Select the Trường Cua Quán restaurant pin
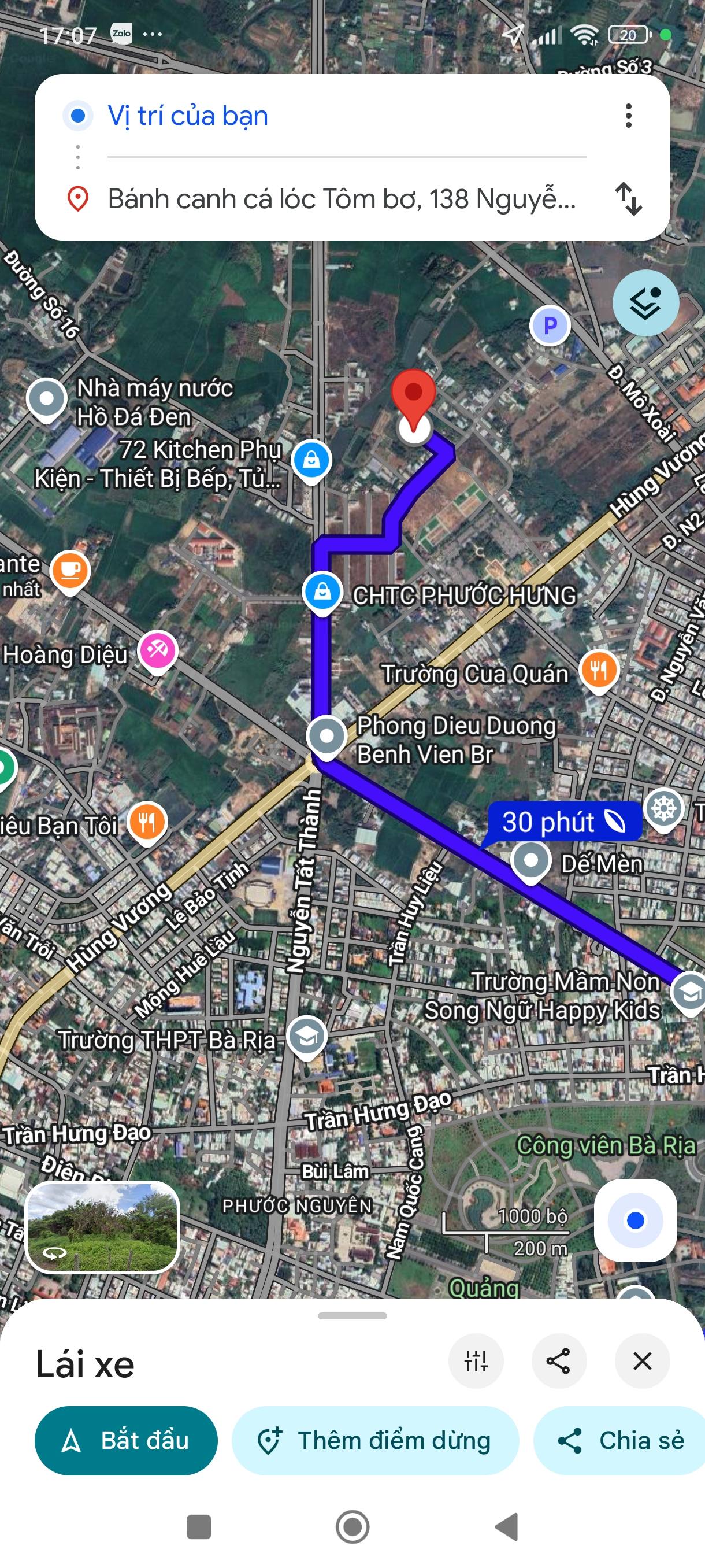Screen dimensions: 705x1568 [x=599, y=670]
